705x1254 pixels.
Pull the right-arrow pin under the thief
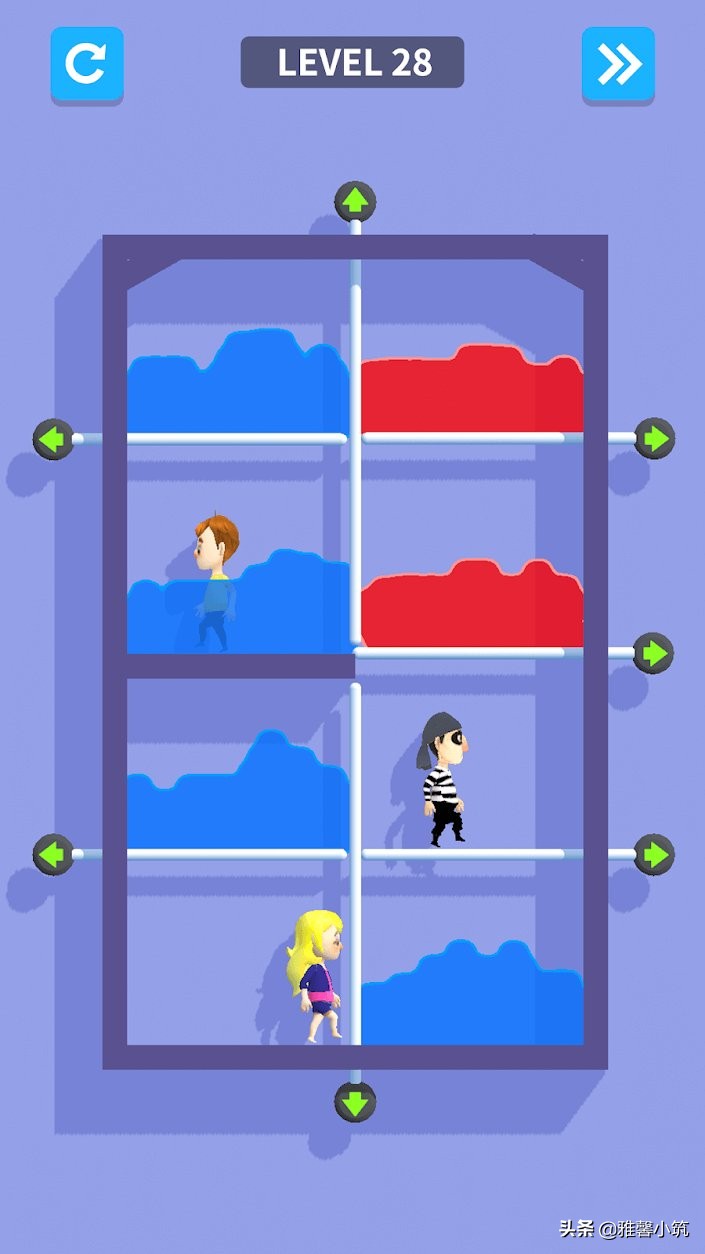click(x=654, y=855)
